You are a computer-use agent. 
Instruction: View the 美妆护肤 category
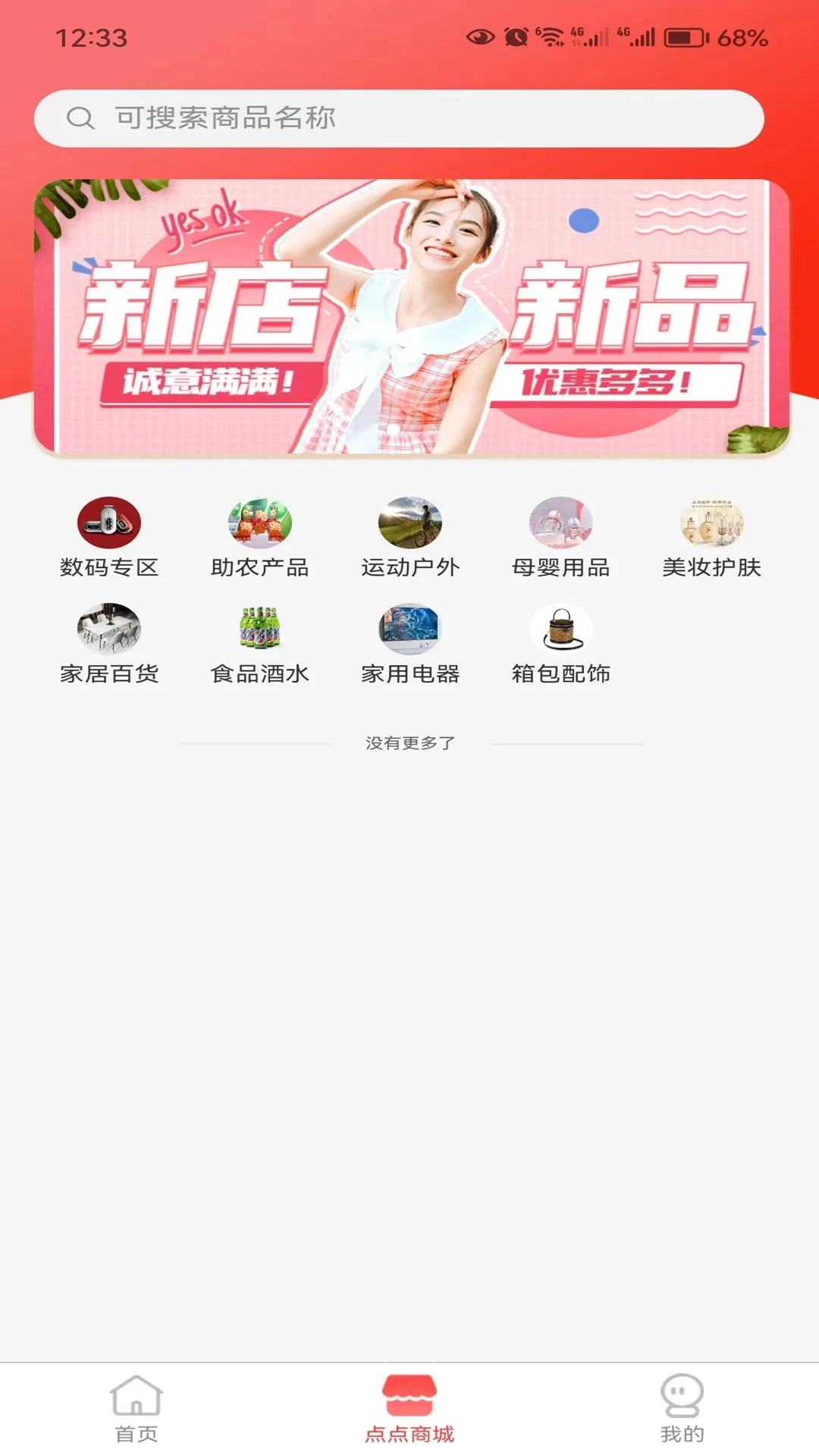click(711, 538)
